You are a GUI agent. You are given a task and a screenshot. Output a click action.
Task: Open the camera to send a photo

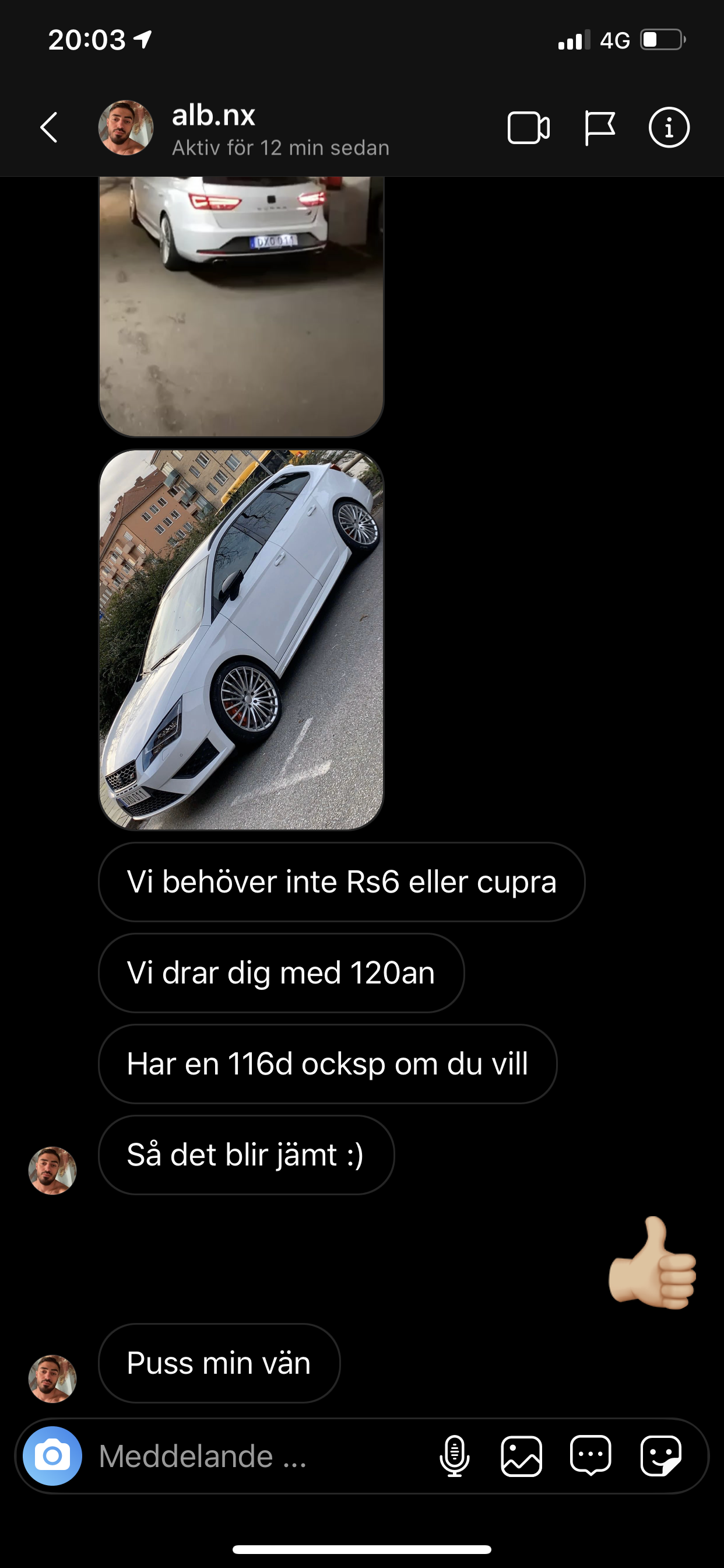coord(52,1456)
